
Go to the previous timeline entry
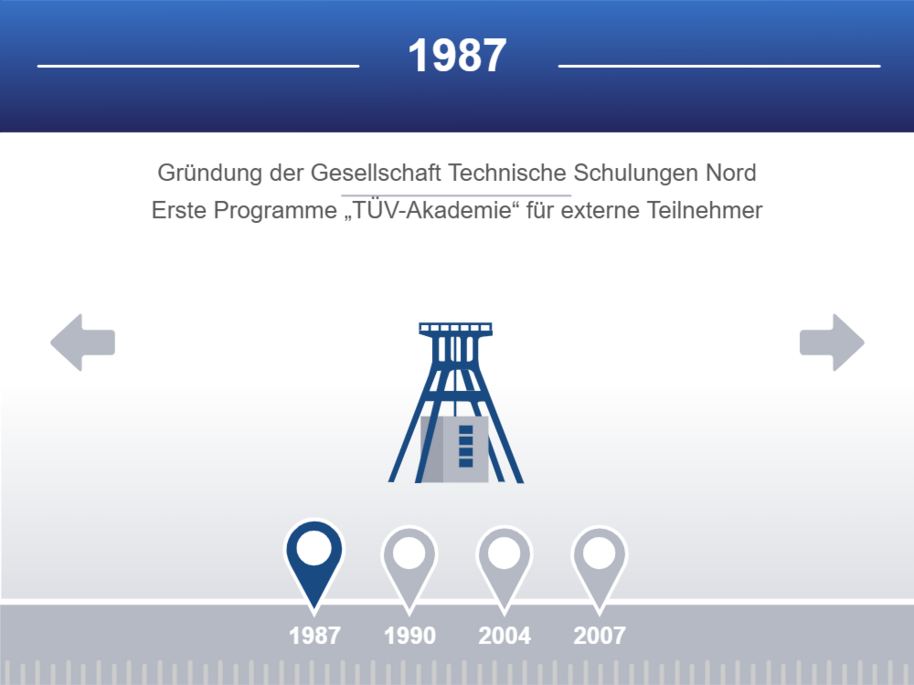click(83, 343)
